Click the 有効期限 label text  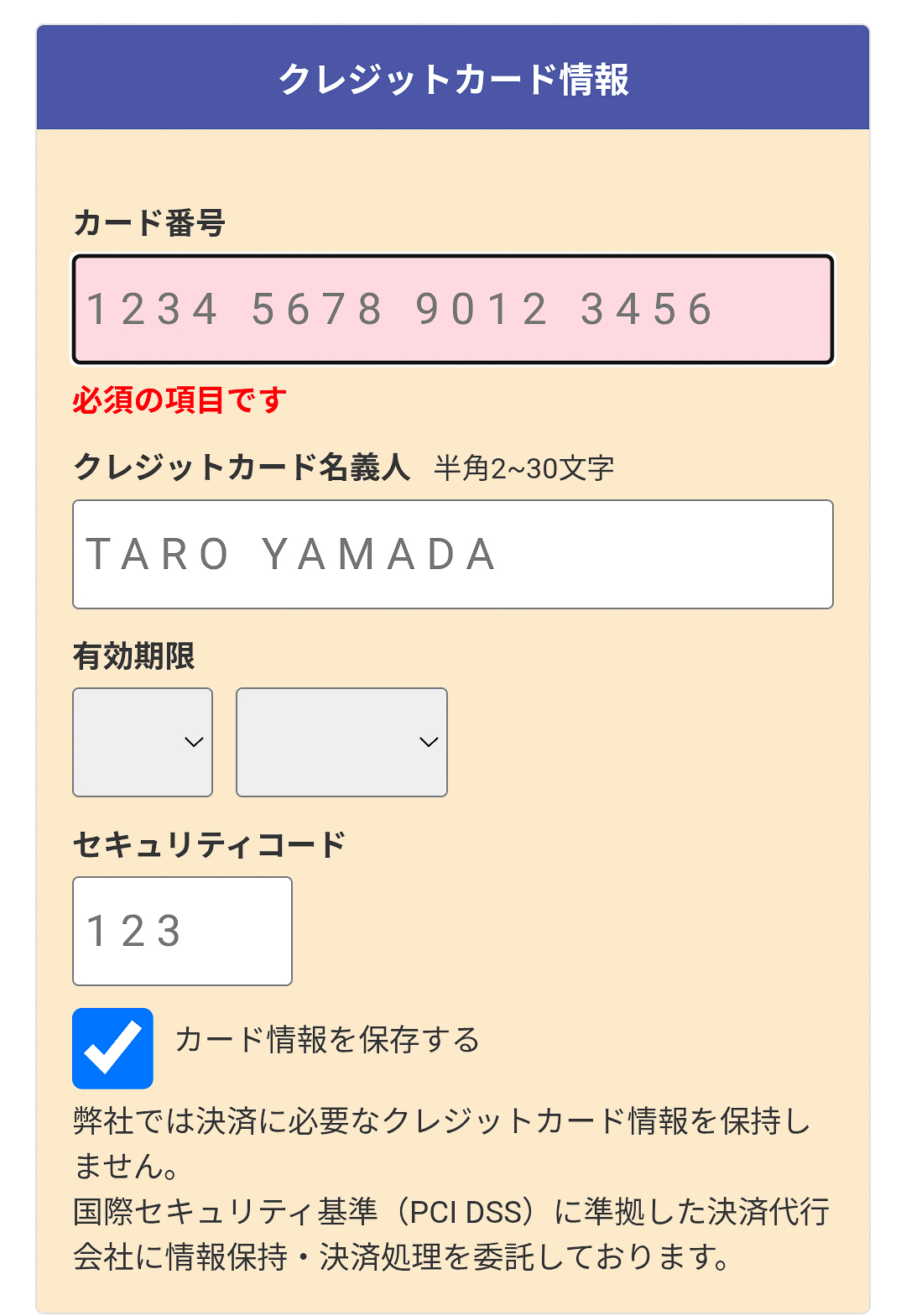pos(134,660)
